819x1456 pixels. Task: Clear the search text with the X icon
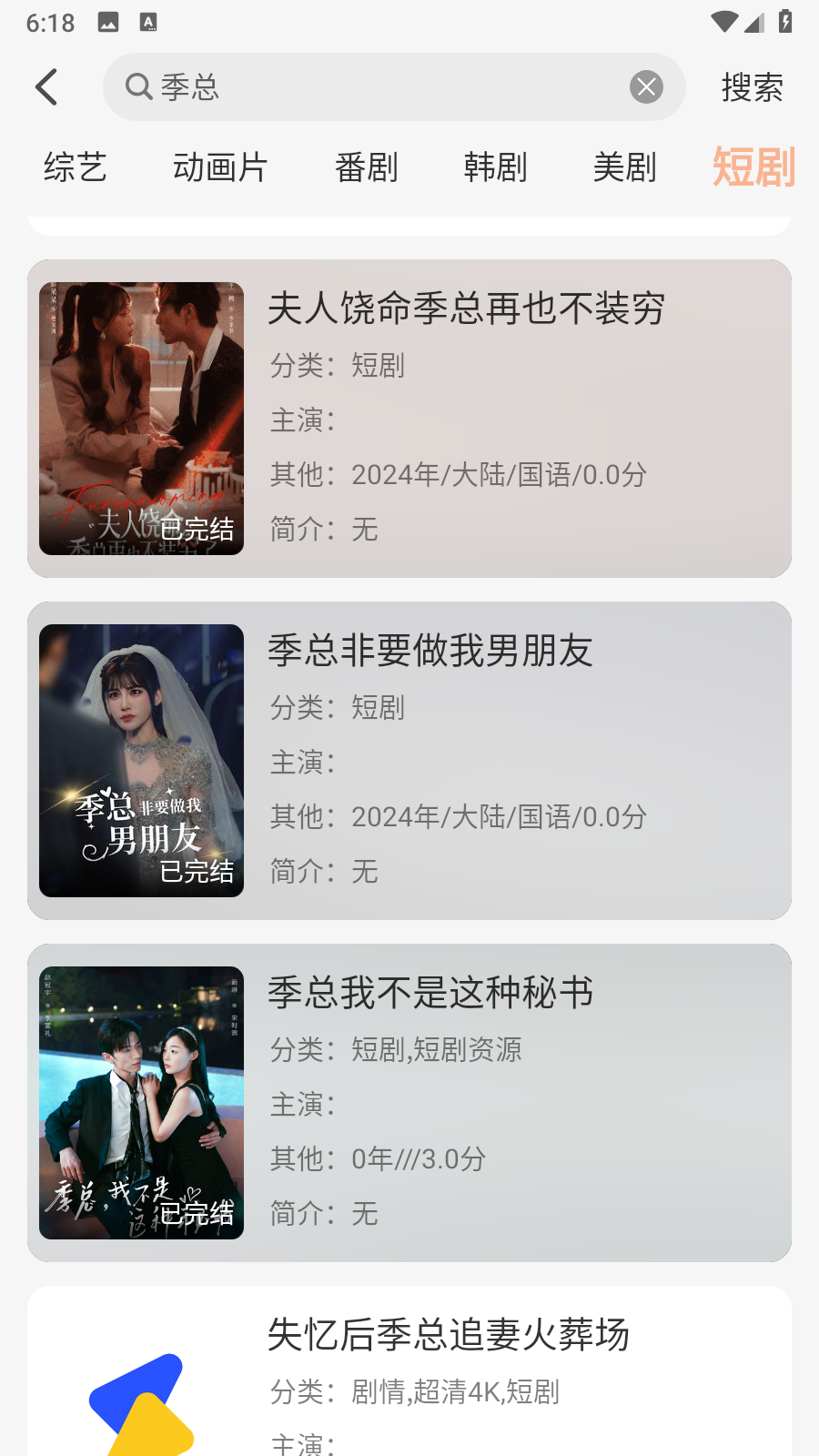click(x=646, y=87)
